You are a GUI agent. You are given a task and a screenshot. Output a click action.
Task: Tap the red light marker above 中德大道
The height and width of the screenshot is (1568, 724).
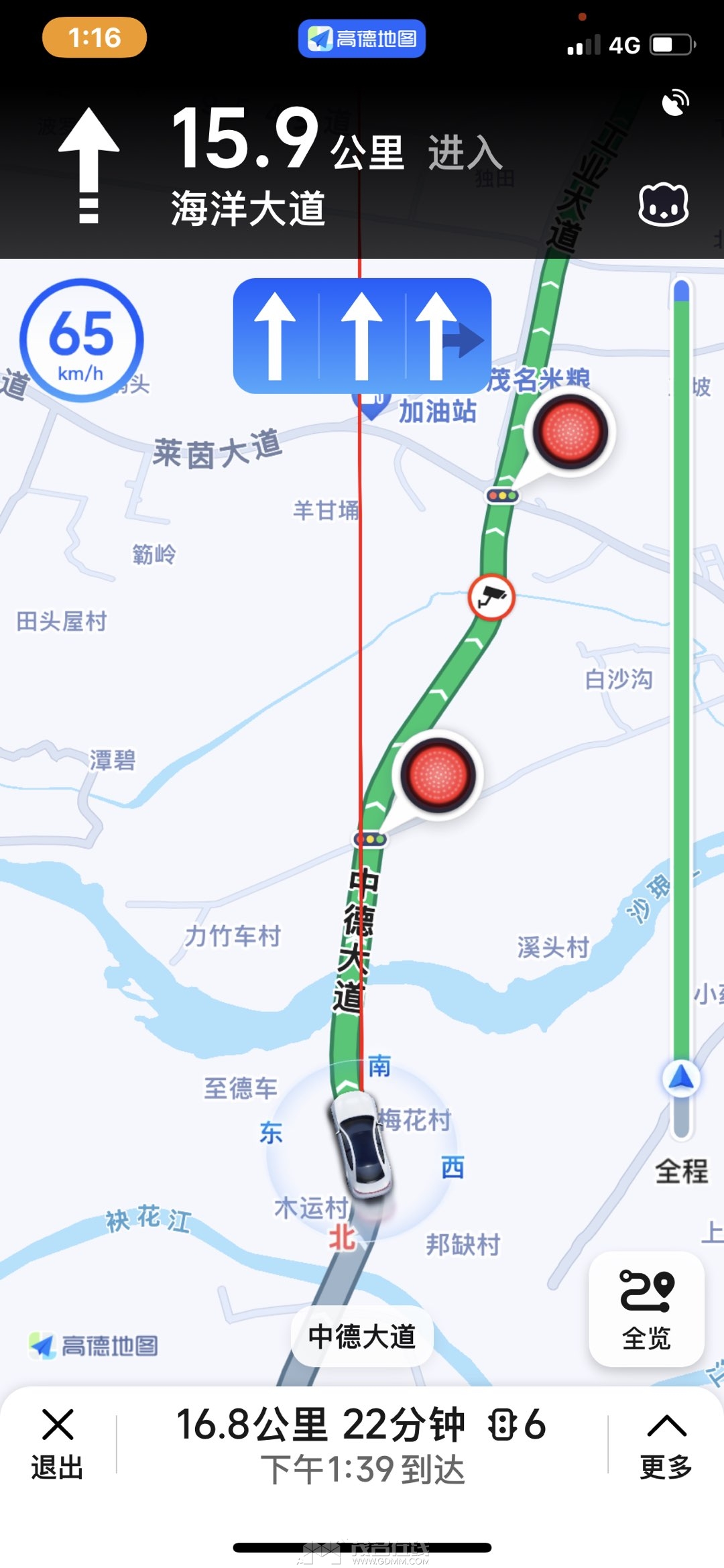438,776
